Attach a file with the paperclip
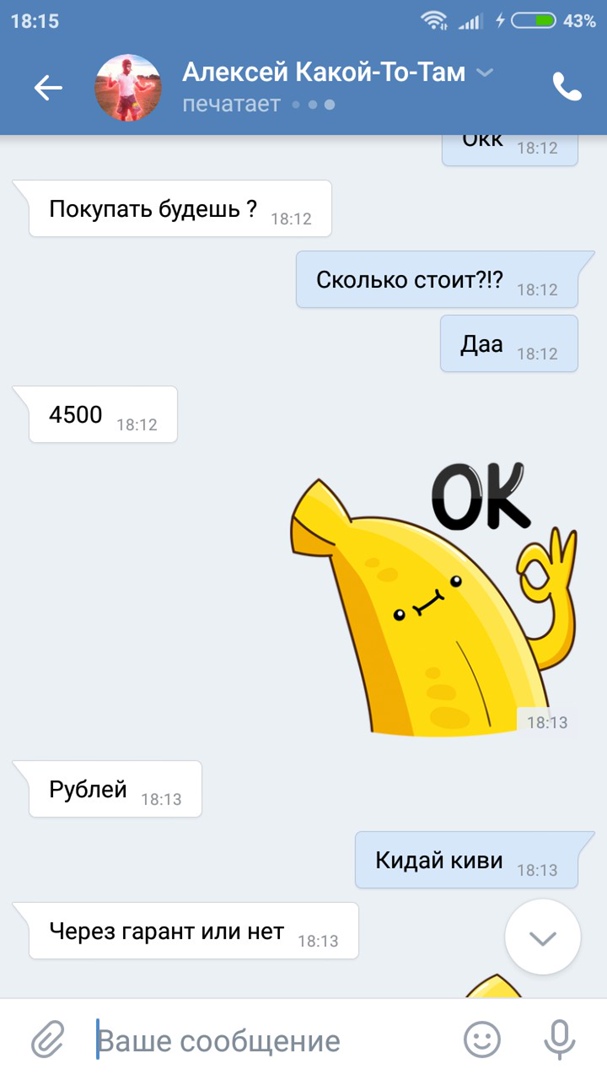The width and height of the screenshot is (607, 1080). 47,1040
